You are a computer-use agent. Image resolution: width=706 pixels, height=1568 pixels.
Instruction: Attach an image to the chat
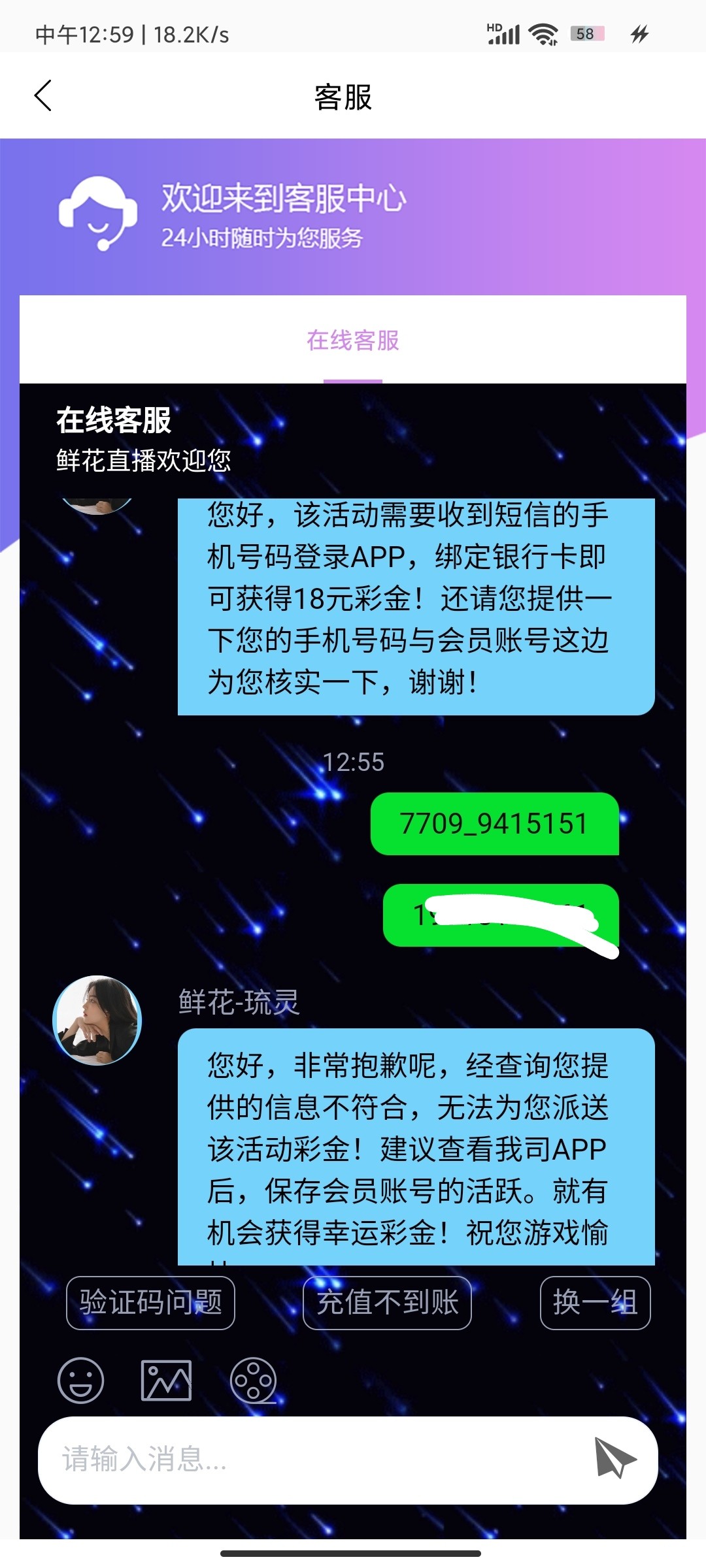point(167,1380)
